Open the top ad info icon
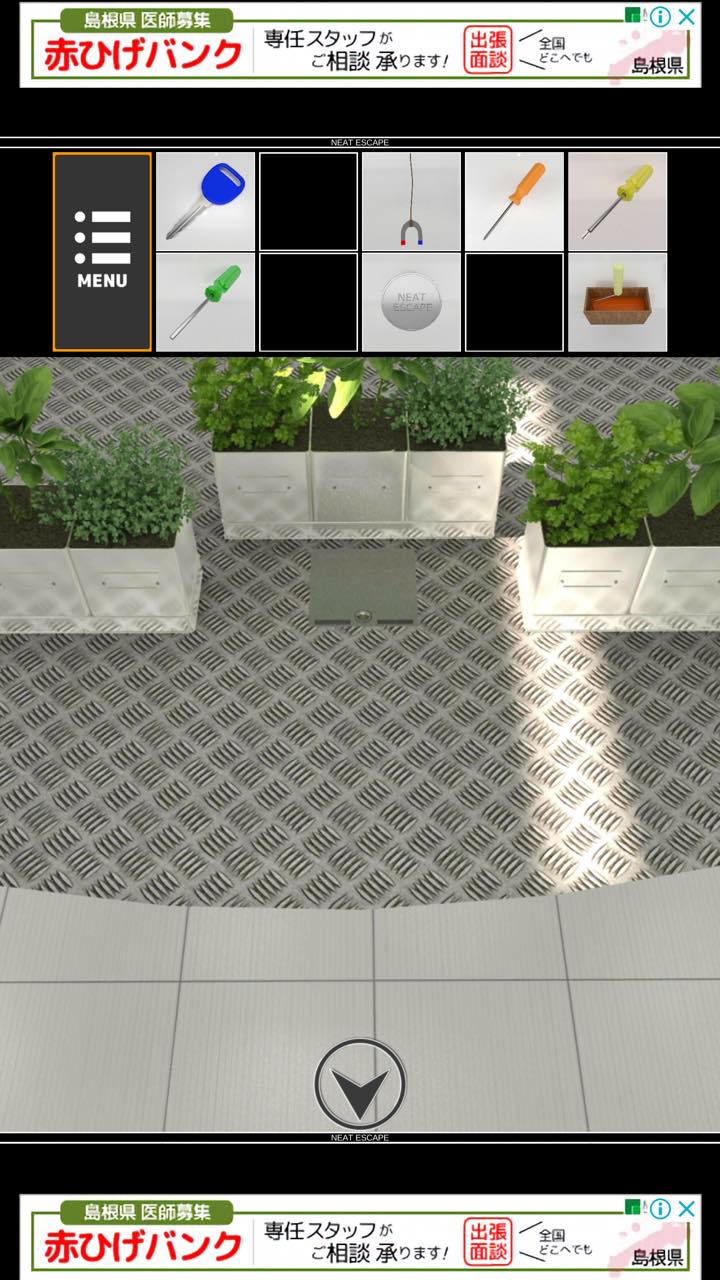720x1280 pixels. tap(661, 16)
